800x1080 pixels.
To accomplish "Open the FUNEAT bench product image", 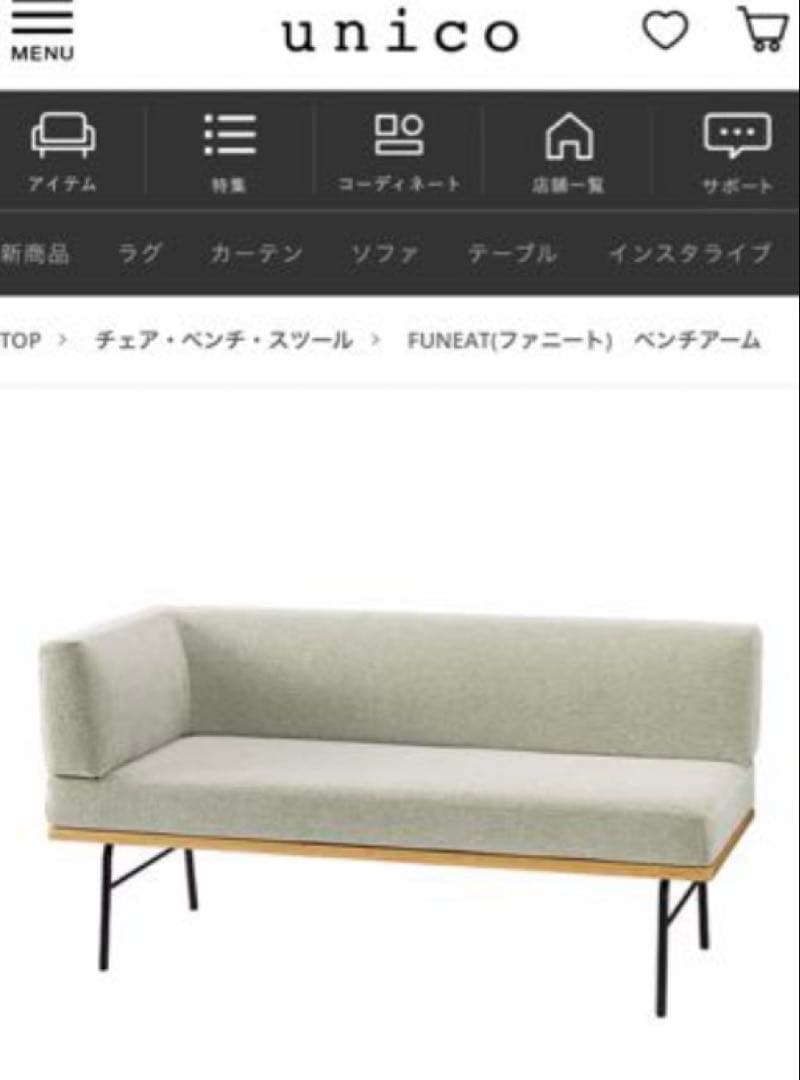I will [400, 790].
